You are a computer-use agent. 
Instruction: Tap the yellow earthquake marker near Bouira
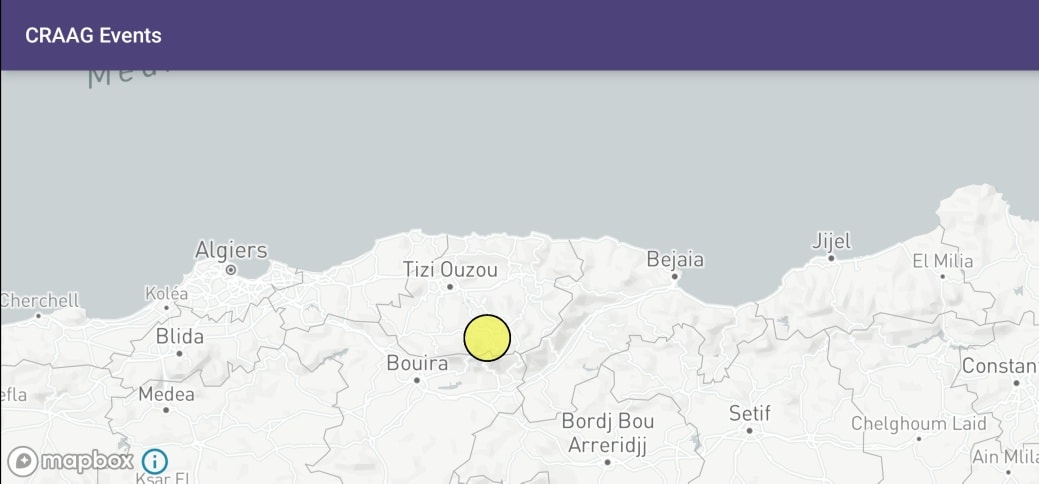pyautogui.click(x=487, y=338)
